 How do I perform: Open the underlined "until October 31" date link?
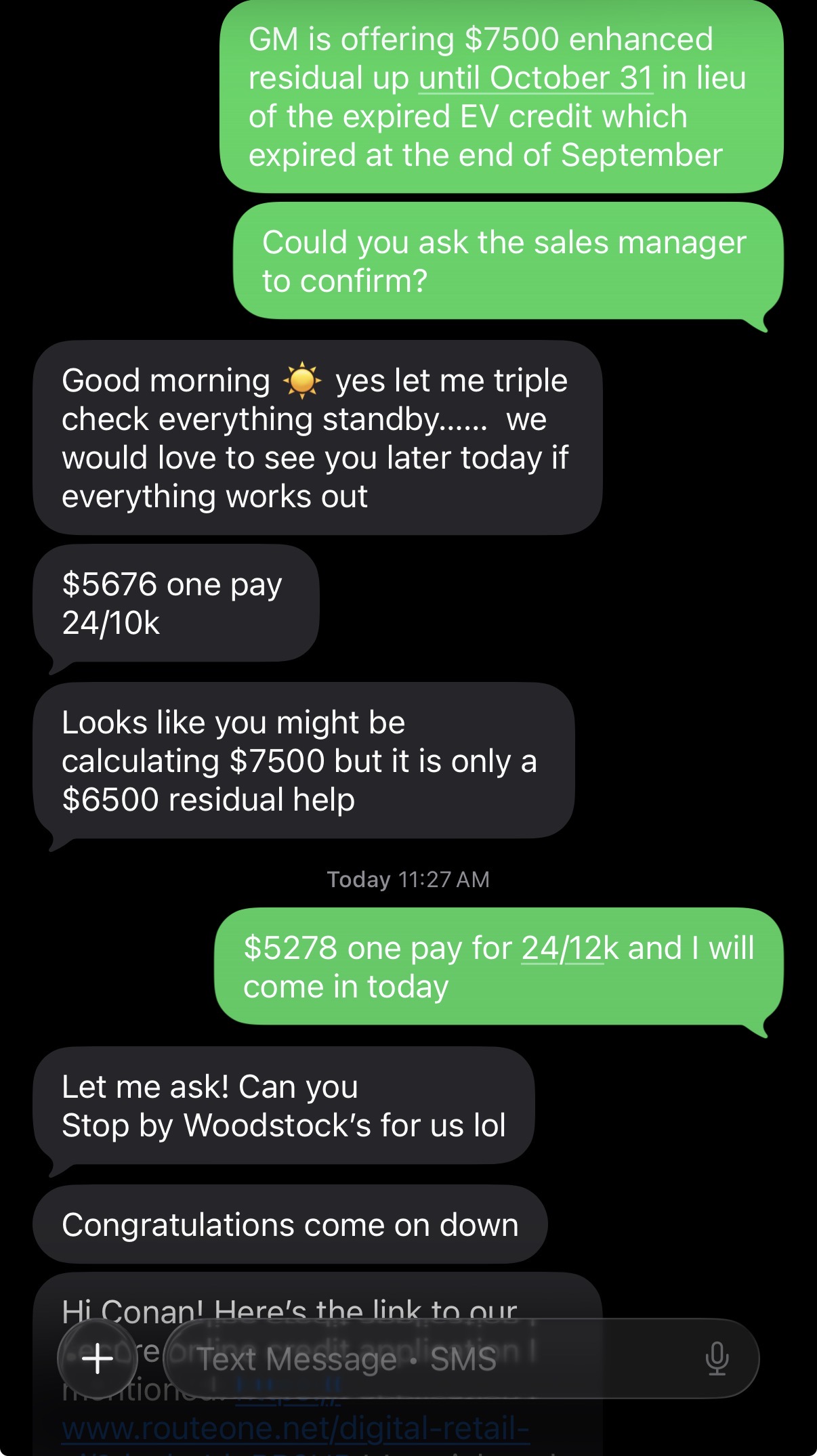[535, 79]
